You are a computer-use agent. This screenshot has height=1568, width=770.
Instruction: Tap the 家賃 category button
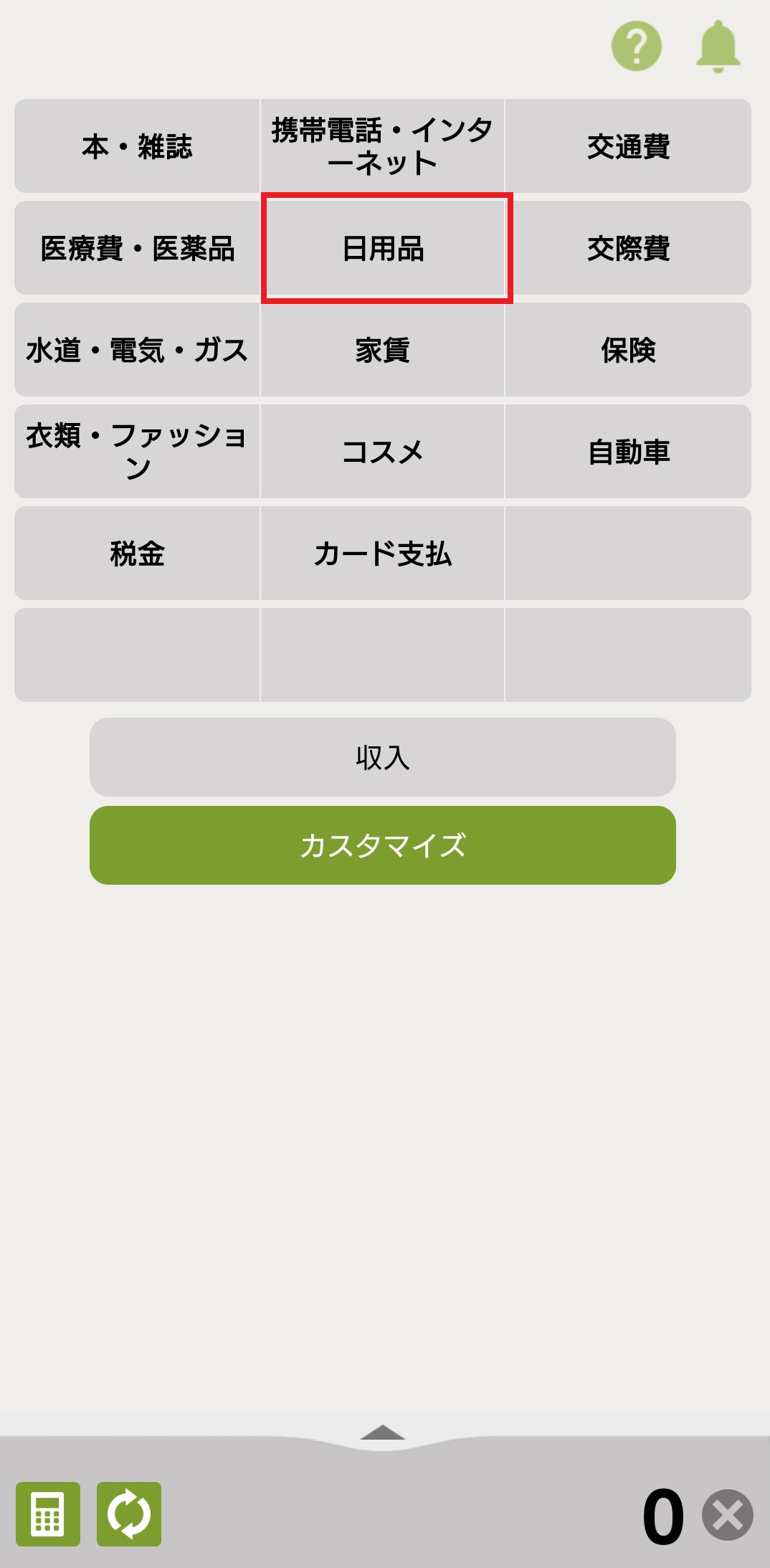pyautogui.click(x=382, y=350)
